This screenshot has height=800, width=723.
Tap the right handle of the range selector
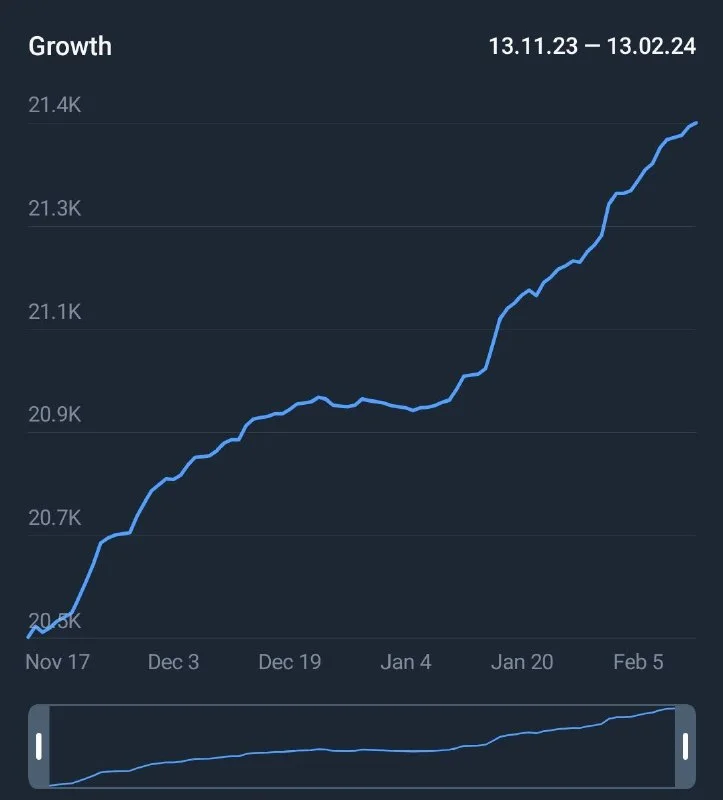(x=685, y=746)
